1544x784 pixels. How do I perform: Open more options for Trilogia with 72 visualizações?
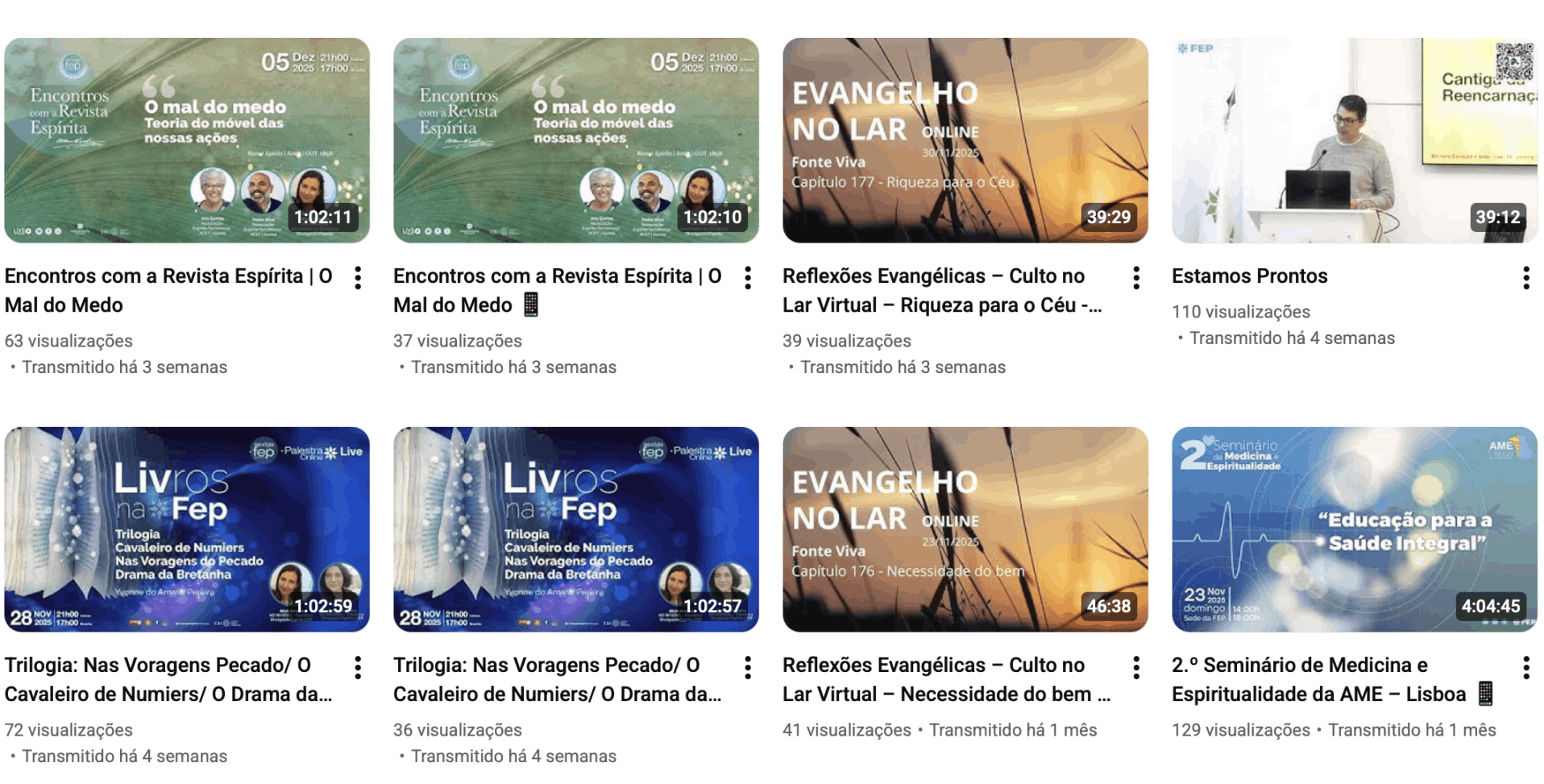[x=358, y=667]
